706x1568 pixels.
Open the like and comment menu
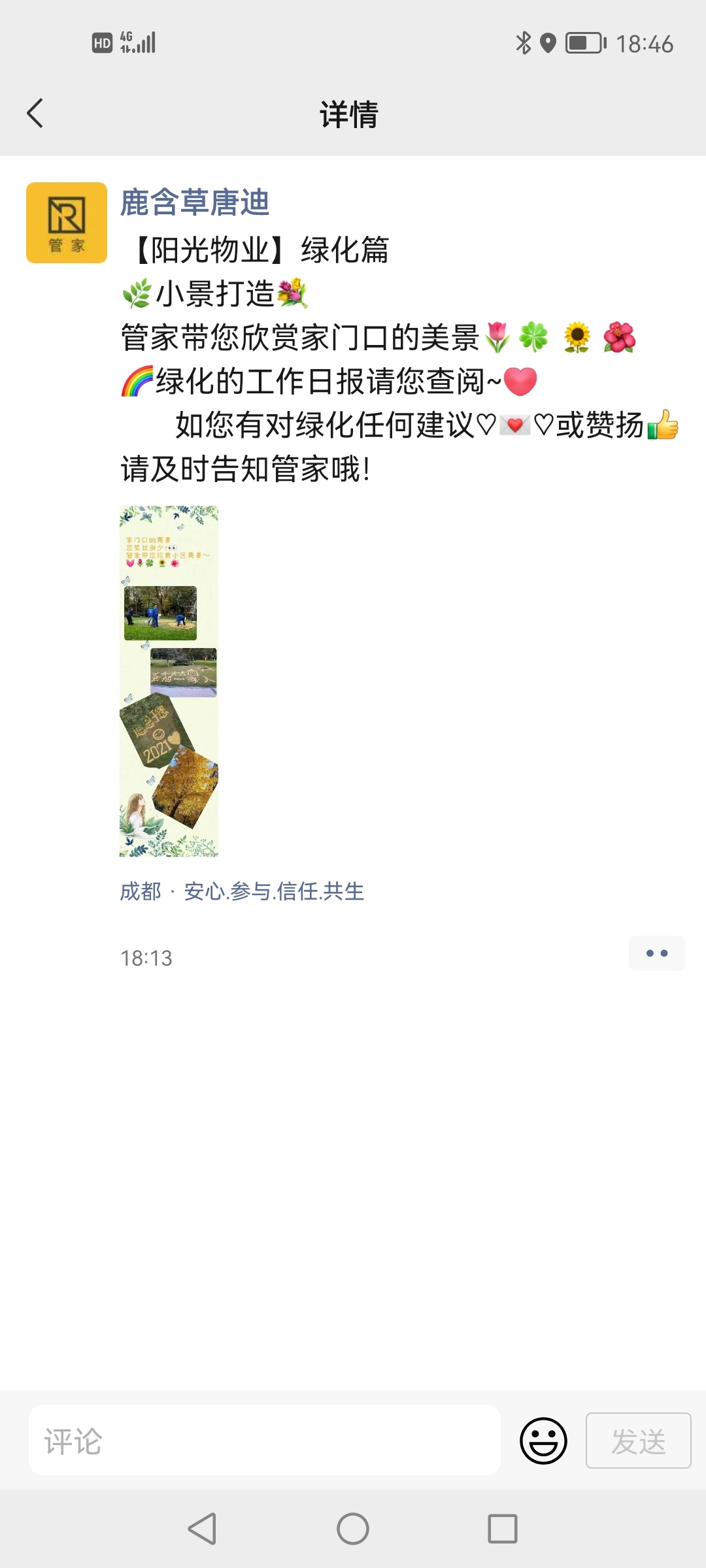(656, 953)
